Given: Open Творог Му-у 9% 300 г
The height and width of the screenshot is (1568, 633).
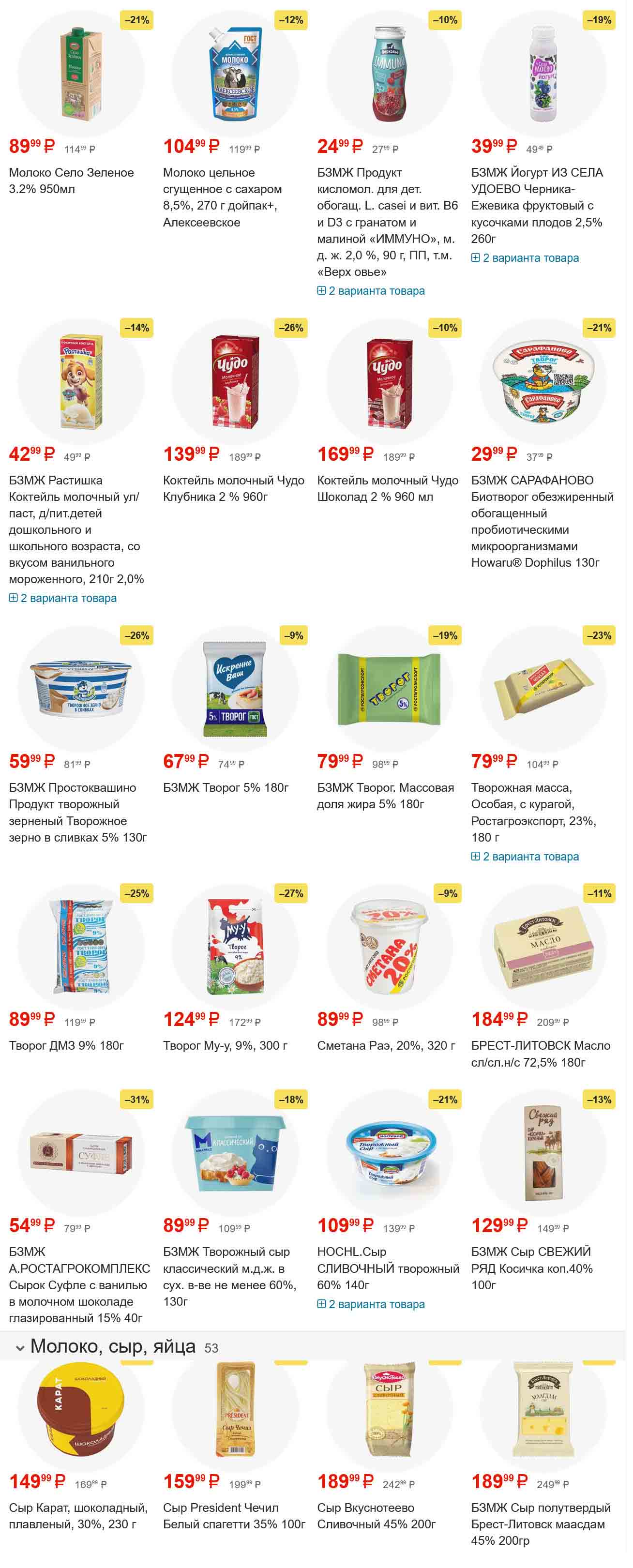Looking at the screenshot, I should coord(225,1045).
